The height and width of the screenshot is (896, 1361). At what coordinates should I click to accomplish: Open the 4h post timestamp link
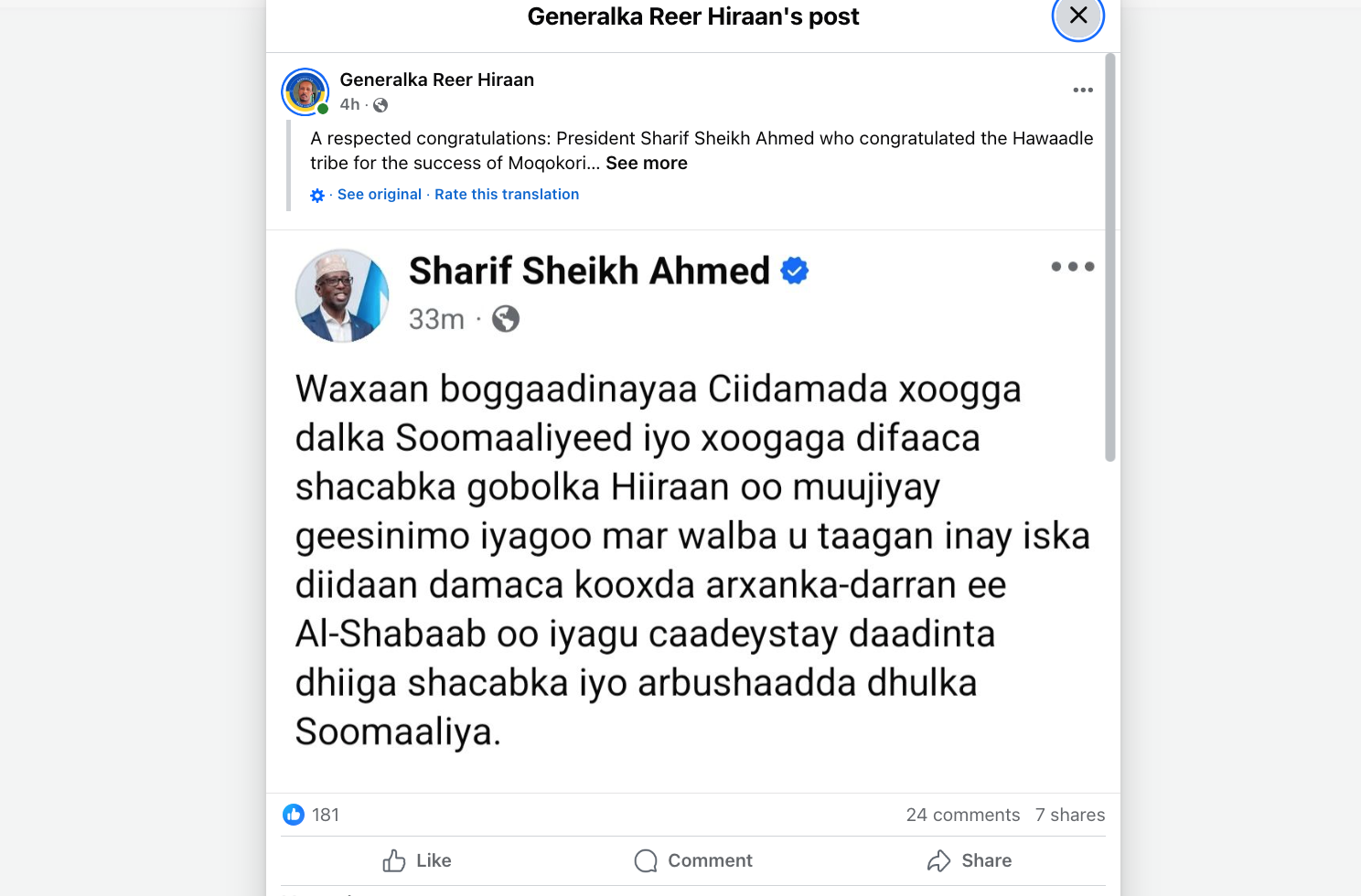point(349,104)
